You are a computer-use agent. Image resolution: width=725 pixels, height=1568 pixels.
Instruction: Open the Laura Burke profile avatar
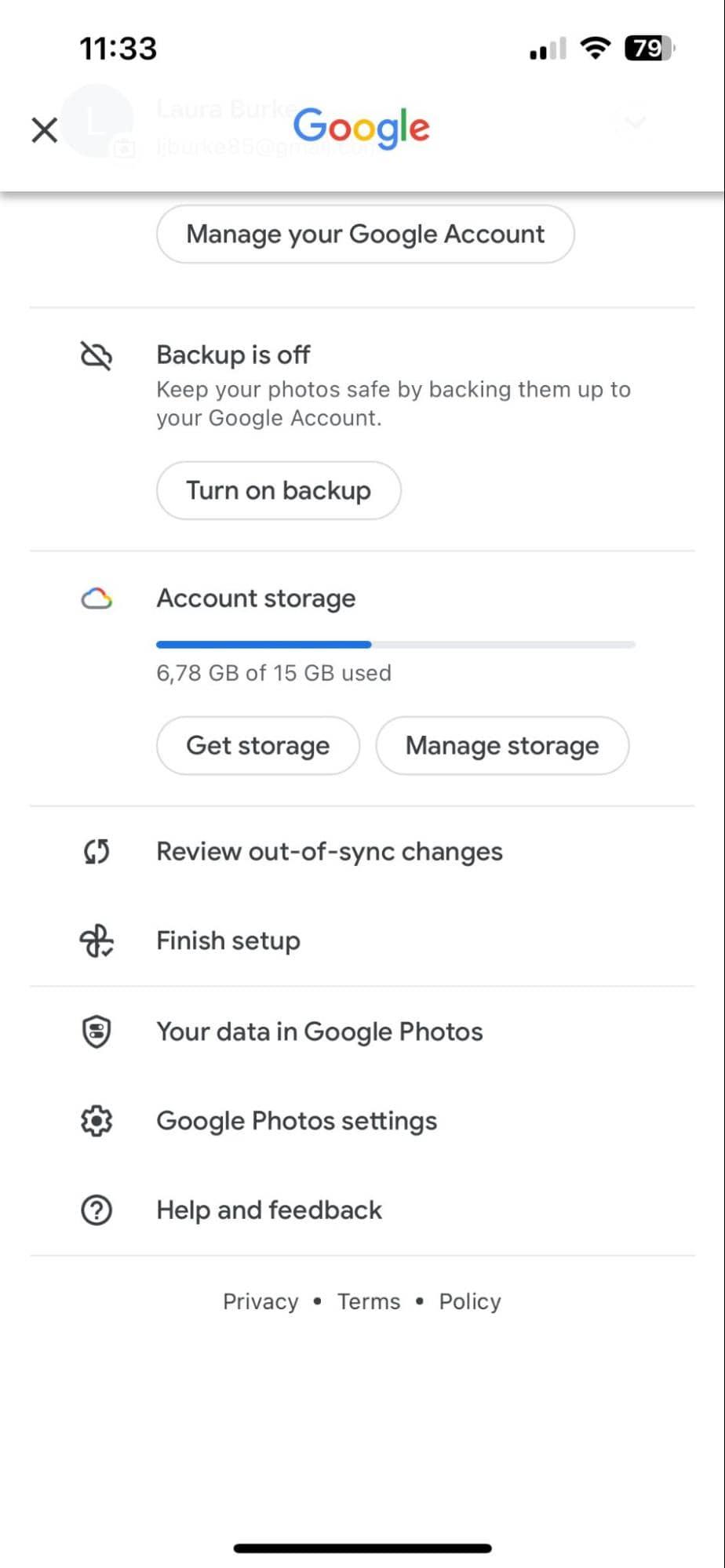tap(97, 122)
